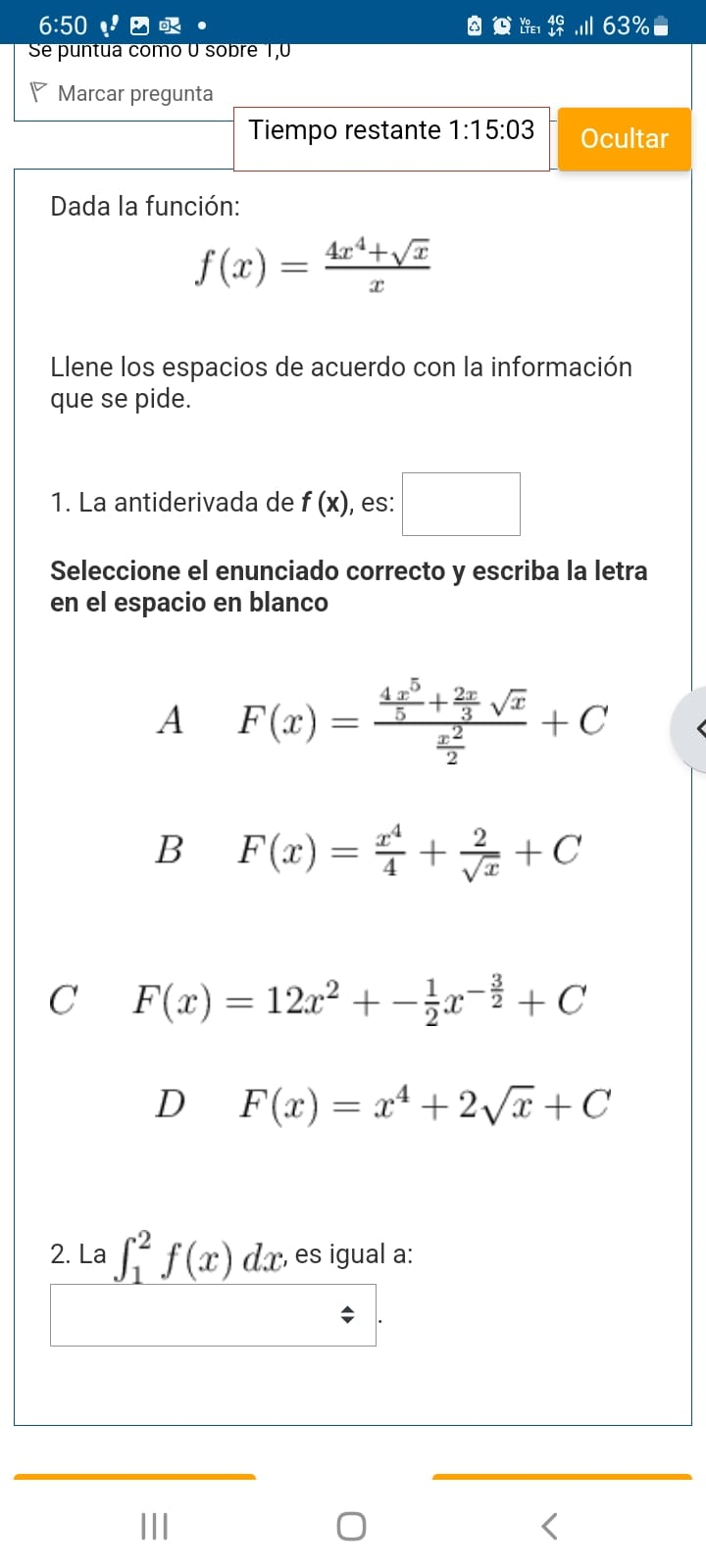This screenshot has width=706, height=1568.
Task: Open the answer dropdown for question 2
Action: [212, 1314]
